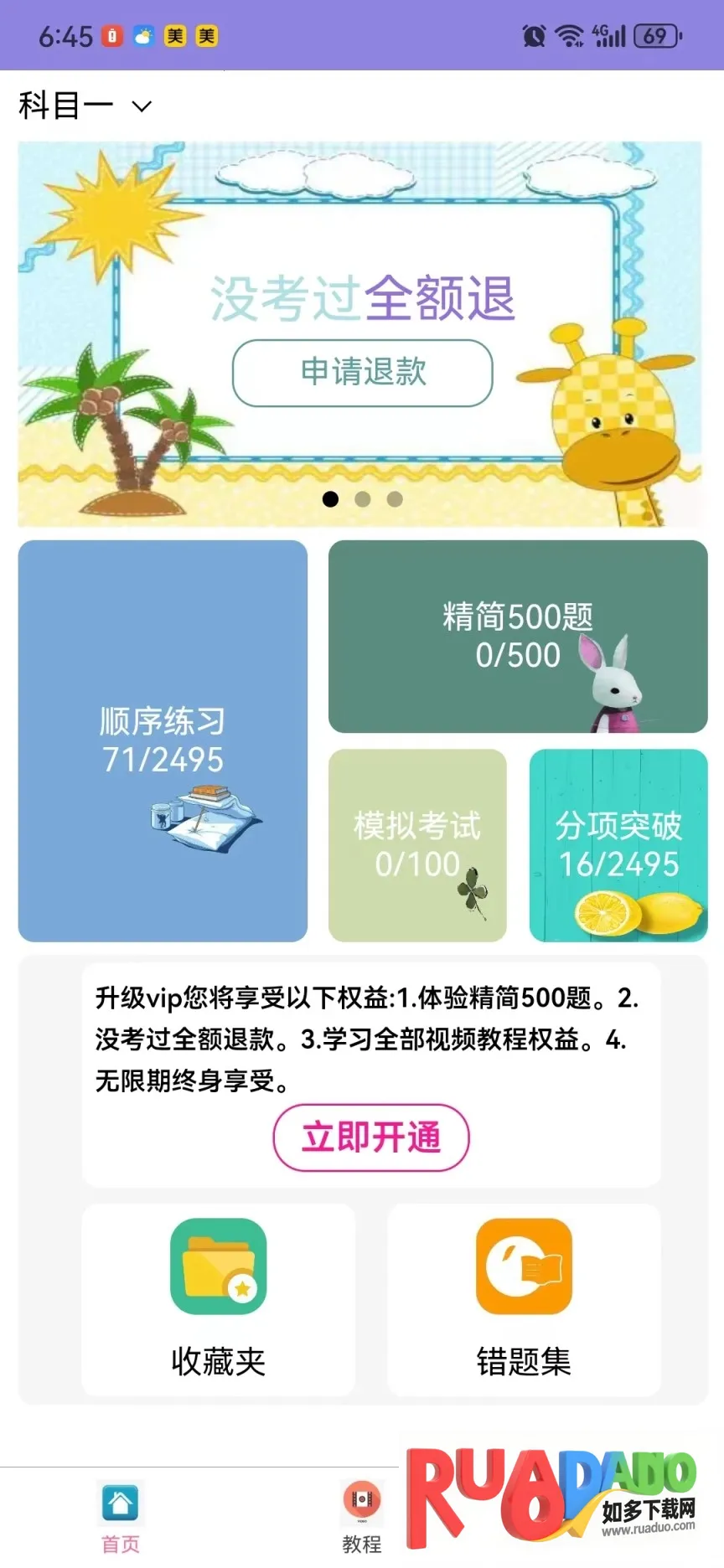Open the 精简500题 question set
Viewport: 724px width, 1568px height.
517,637
